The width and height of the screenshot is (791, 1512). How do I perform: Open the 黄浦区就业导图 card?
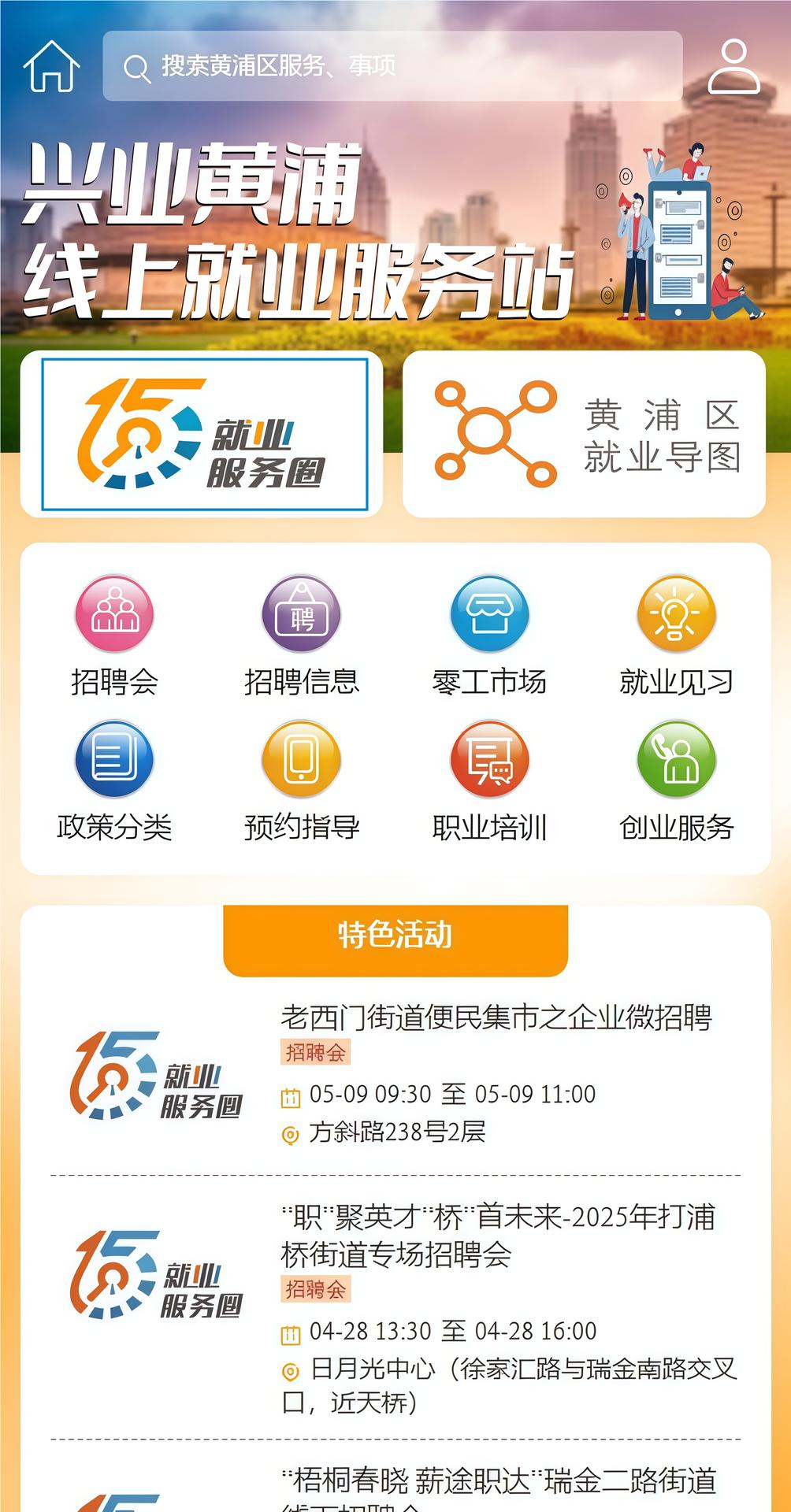(584, 435)
